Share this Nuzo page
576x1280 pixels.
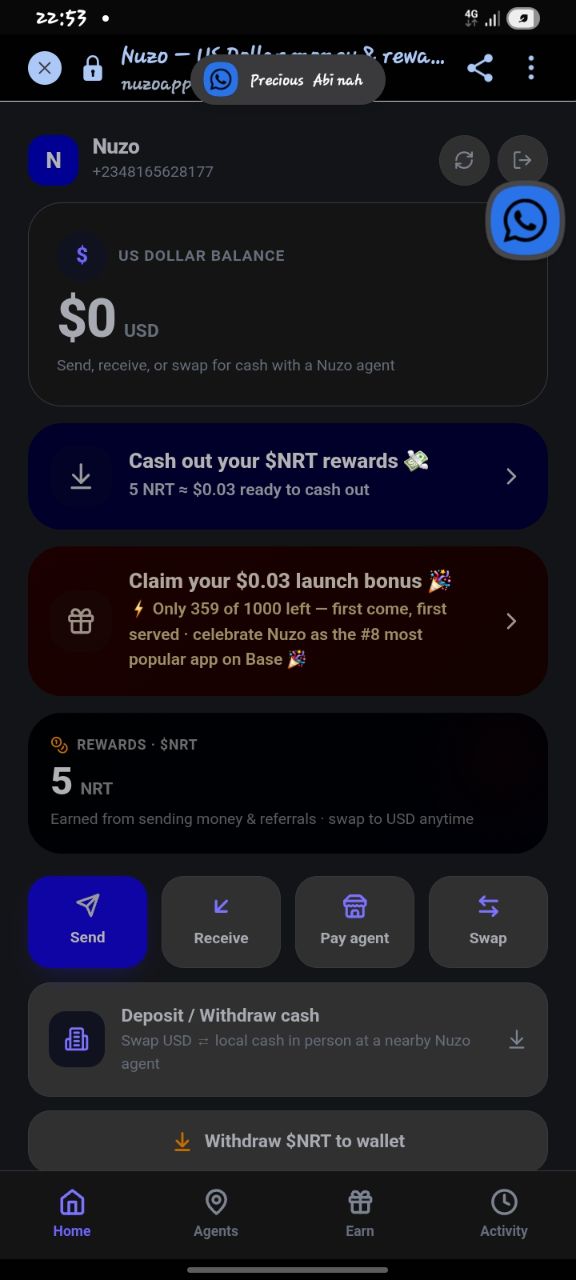pyautogui.click(x=480, y=68)
